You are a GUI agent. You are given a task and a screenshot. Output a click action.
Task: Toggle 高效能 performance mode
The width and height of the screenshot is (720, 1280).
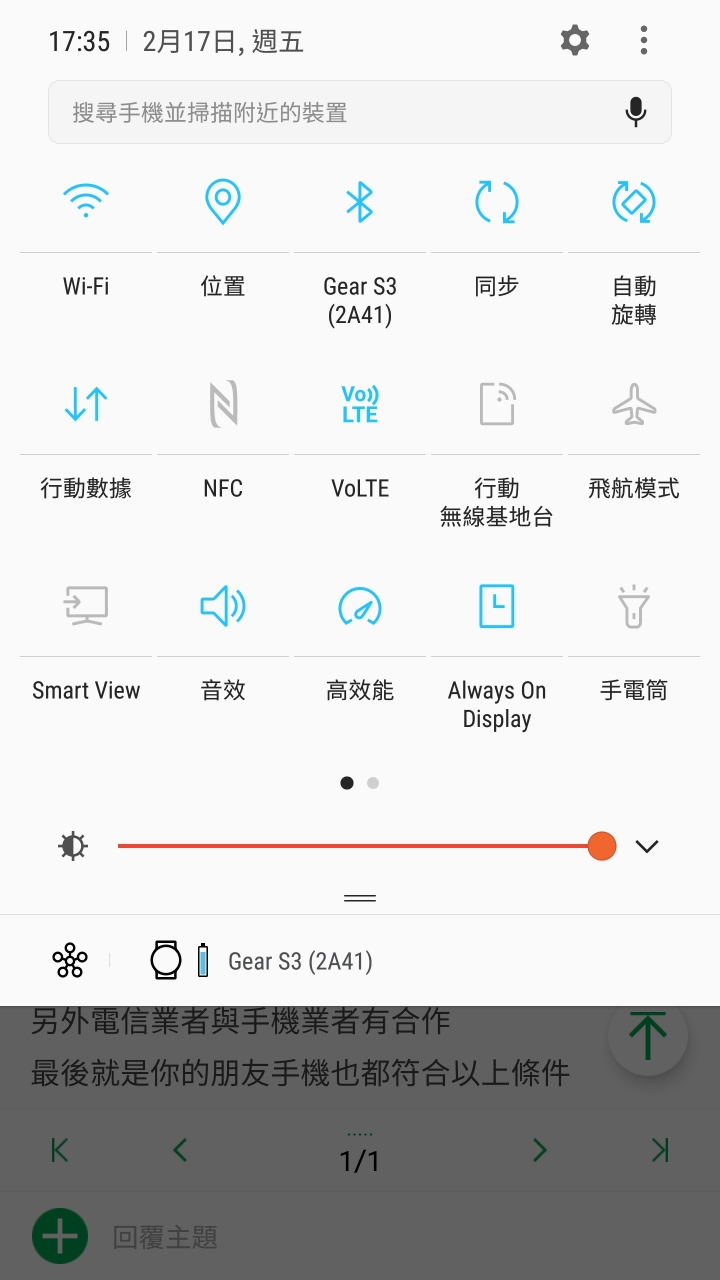click(360, 606)
